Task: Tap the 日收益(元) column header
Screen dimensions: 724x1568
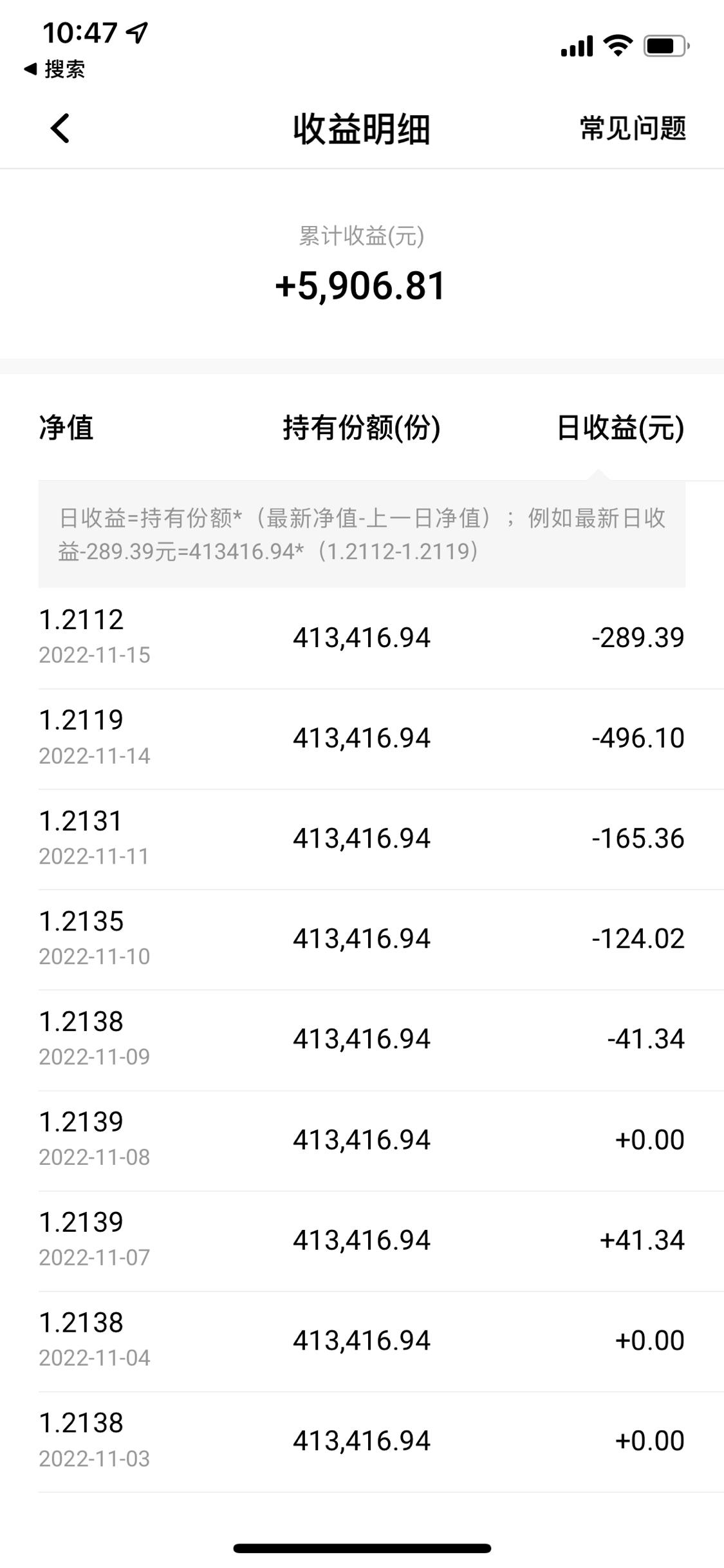Action: pyautogui.click(x=620, y=428)
